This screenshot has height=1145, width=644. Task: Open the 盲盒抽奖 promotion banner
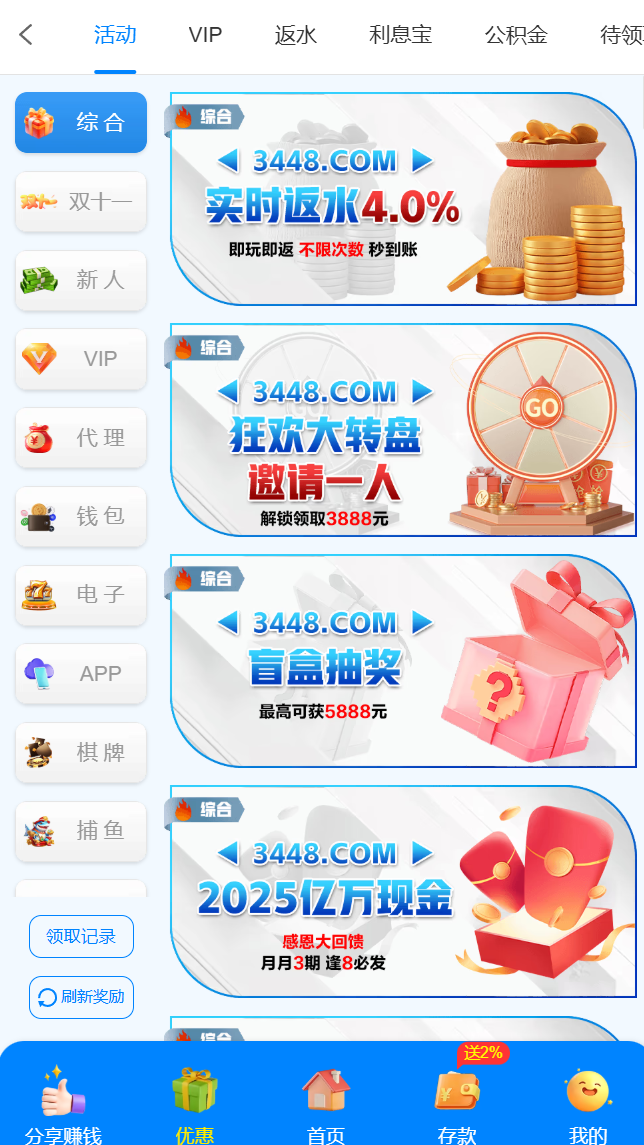pos(403,661)
